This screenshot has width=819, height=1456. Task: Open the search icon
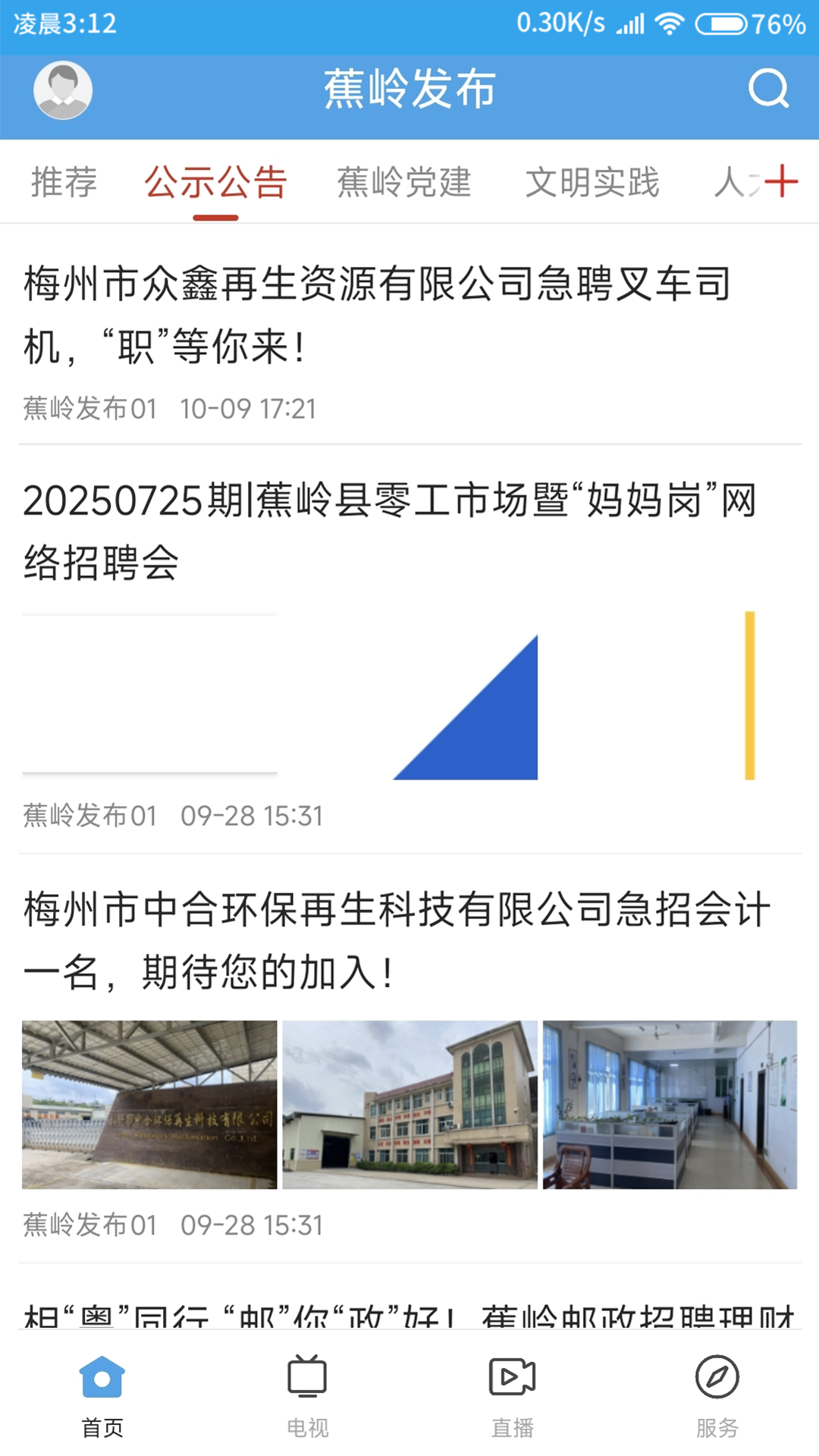point(769,90)
